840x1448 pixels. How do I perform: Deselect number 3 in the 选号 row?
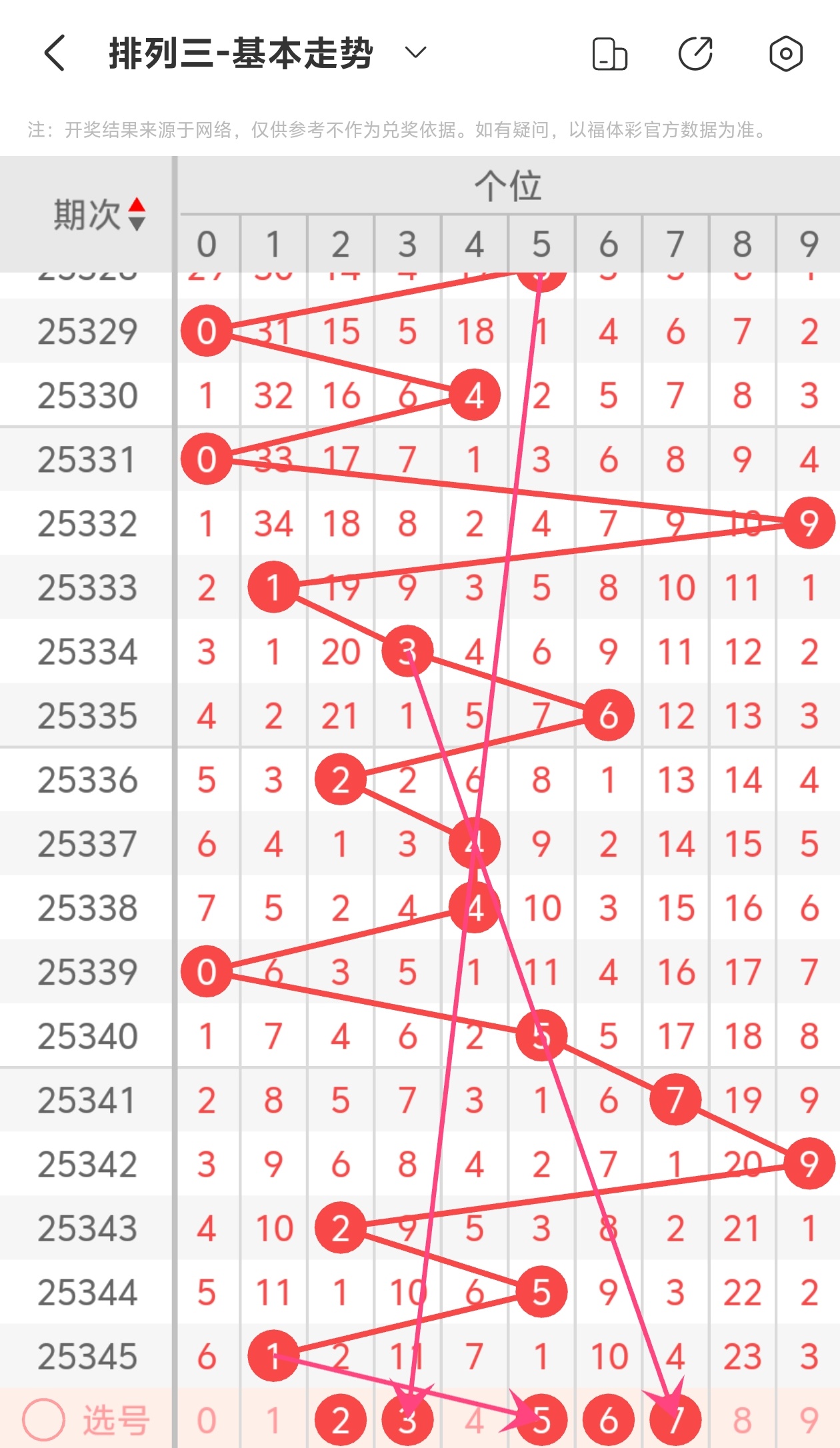pos(407,1420)
